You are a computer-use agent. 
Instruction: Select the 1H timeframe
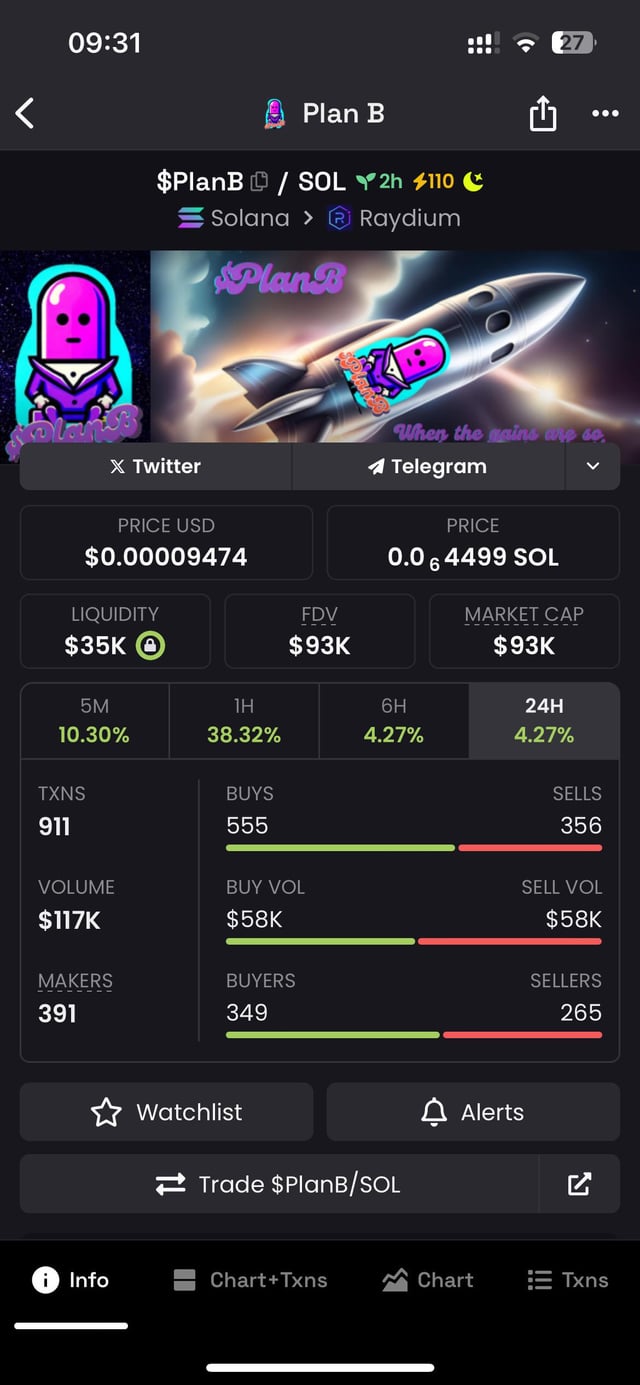pos(244,721)
